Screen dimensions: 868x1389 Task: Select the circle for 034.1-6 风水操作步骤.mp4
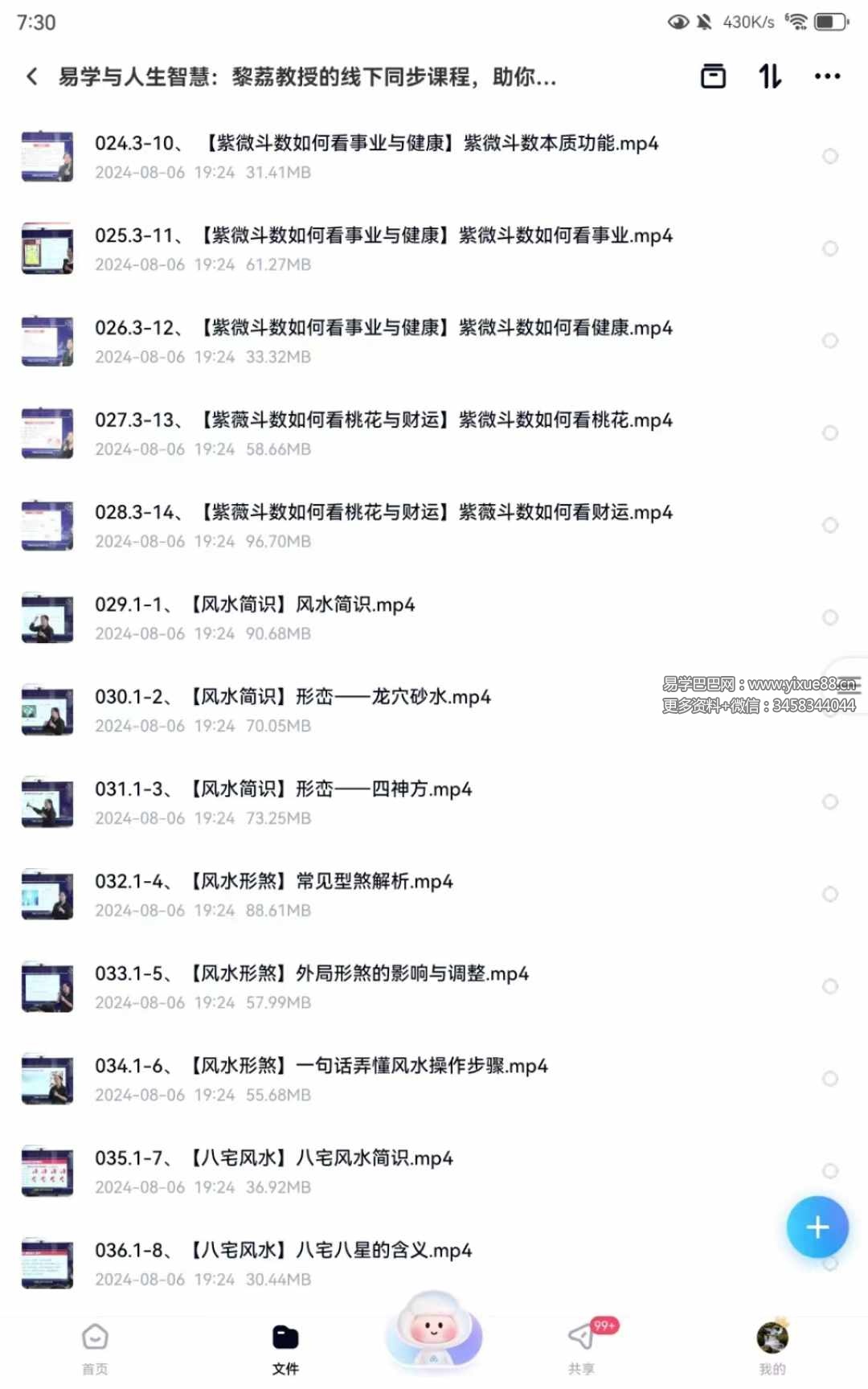click(x=830, y=1079)
